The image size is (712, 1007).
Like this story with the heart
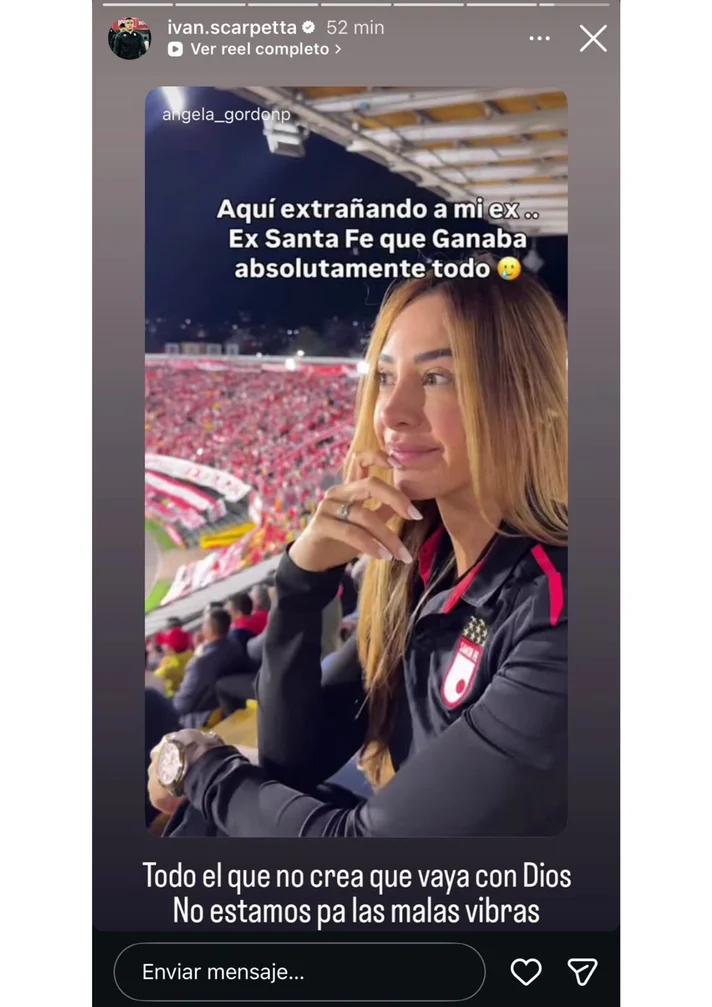(526, 971)
